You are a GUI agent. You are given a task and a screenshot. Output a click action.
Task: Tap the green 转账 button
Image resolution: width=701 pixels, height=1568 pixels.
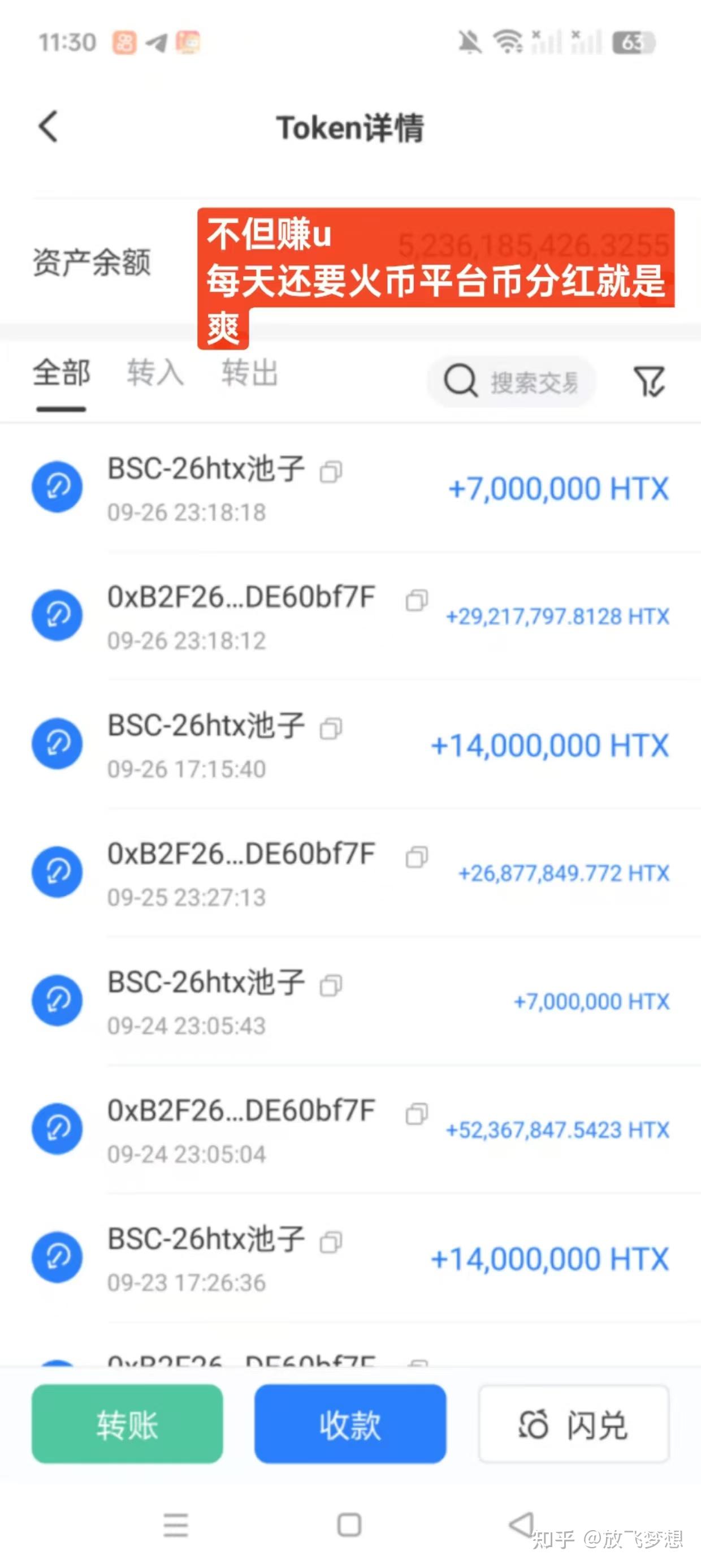(127, 1424)
